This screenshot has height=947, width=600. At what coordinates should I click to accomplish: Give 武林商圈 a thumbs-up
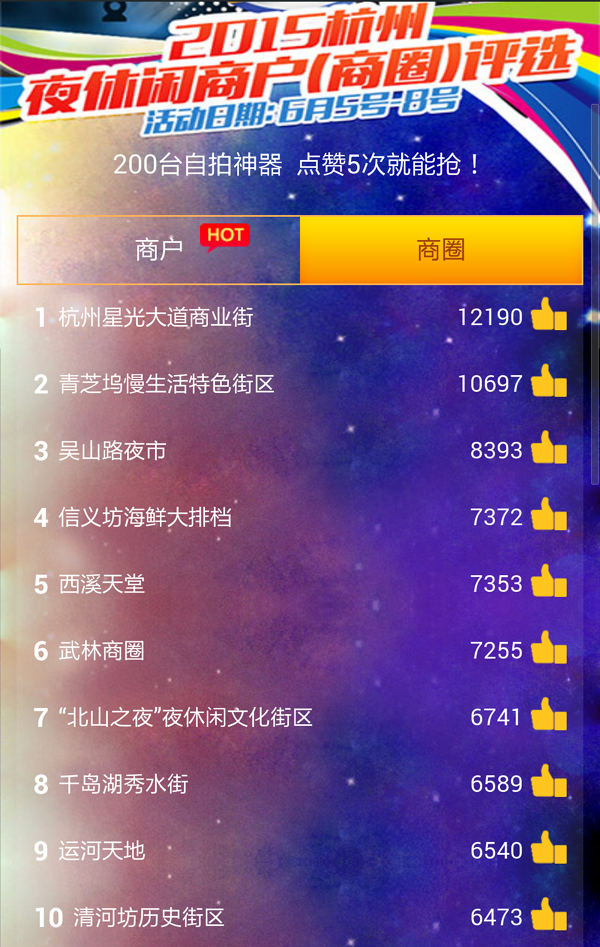click(549, 650)
